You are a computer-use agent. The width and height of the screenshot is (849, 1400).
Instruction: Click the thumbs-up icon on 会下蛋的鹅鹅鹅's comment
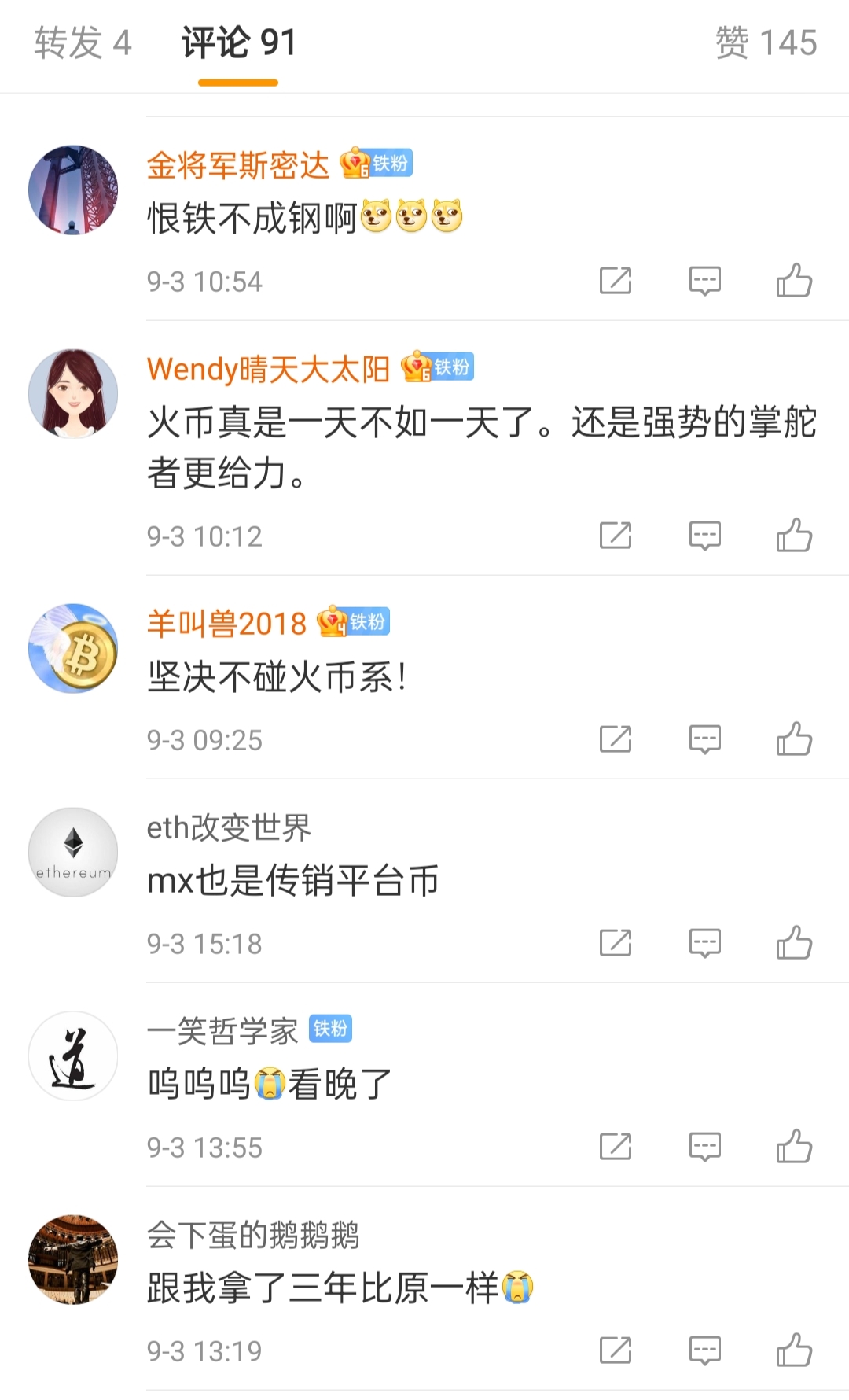pyautogui.click(x=796, y=1350)
